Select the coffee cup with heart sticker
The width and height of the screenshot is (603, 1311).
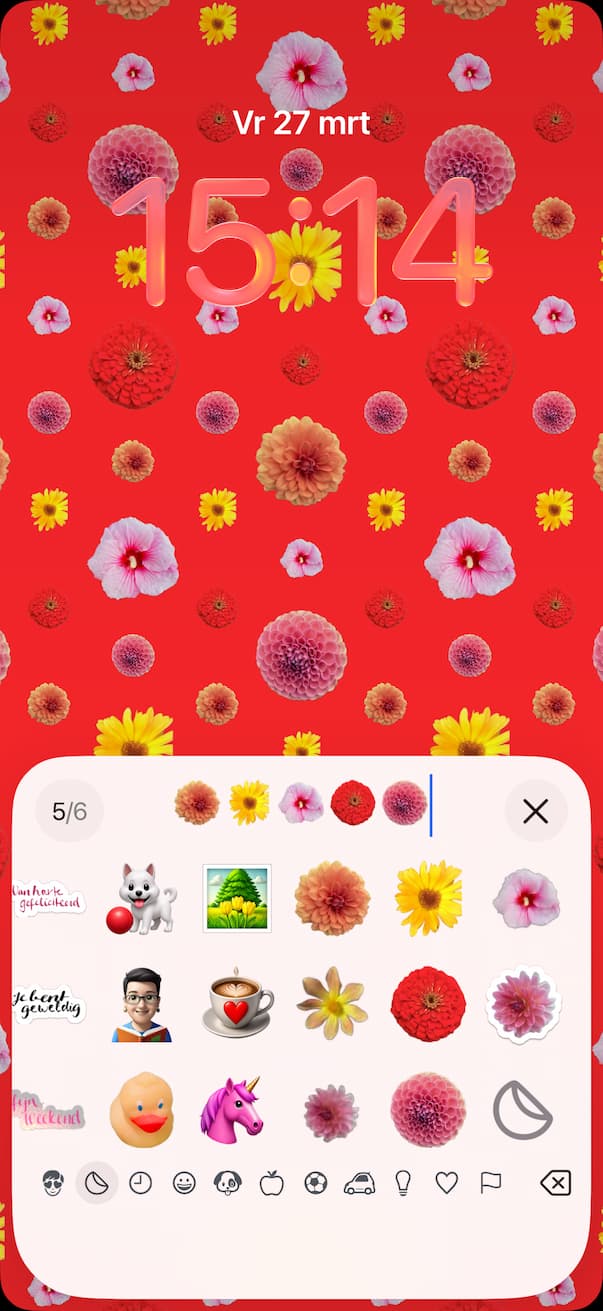coord(237,1003)
